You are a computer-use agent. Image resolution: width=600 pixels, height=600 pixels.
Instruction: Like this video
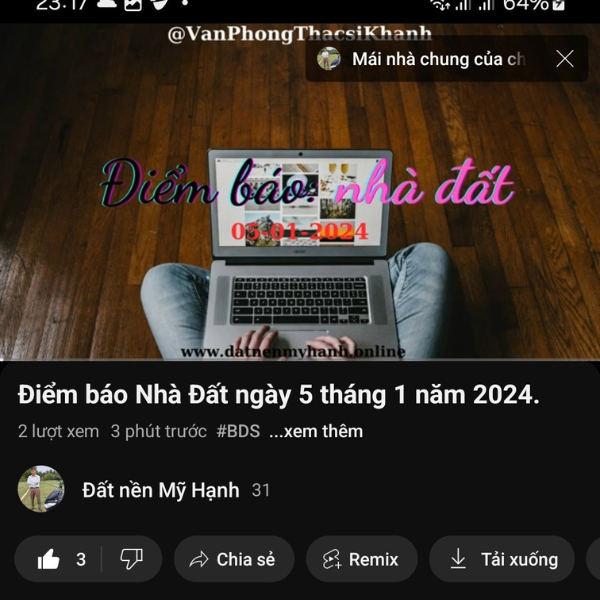point(61,560)
